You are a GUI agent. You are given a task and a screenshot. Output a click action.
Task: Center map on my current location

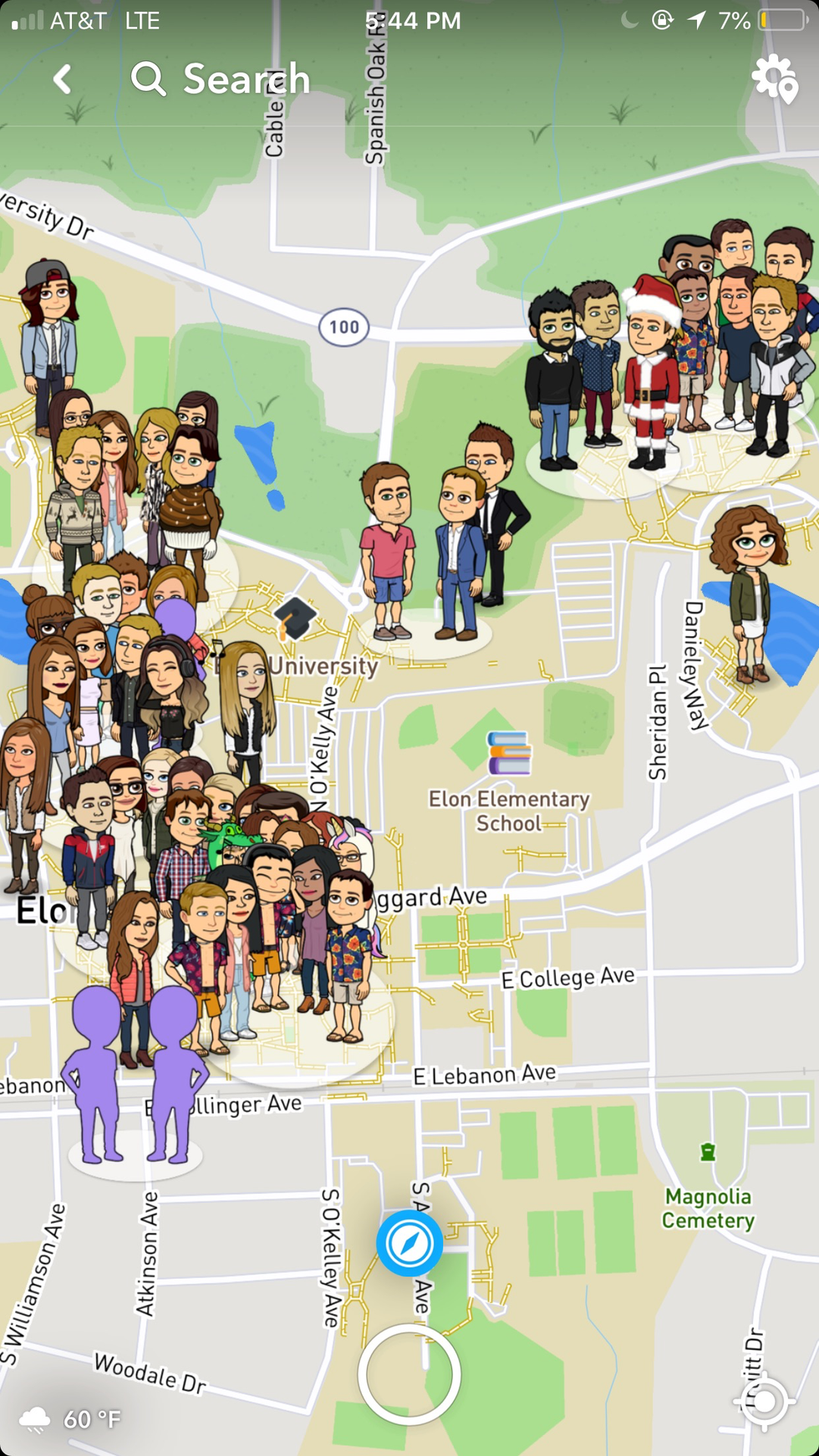(x=764, y=1401)
